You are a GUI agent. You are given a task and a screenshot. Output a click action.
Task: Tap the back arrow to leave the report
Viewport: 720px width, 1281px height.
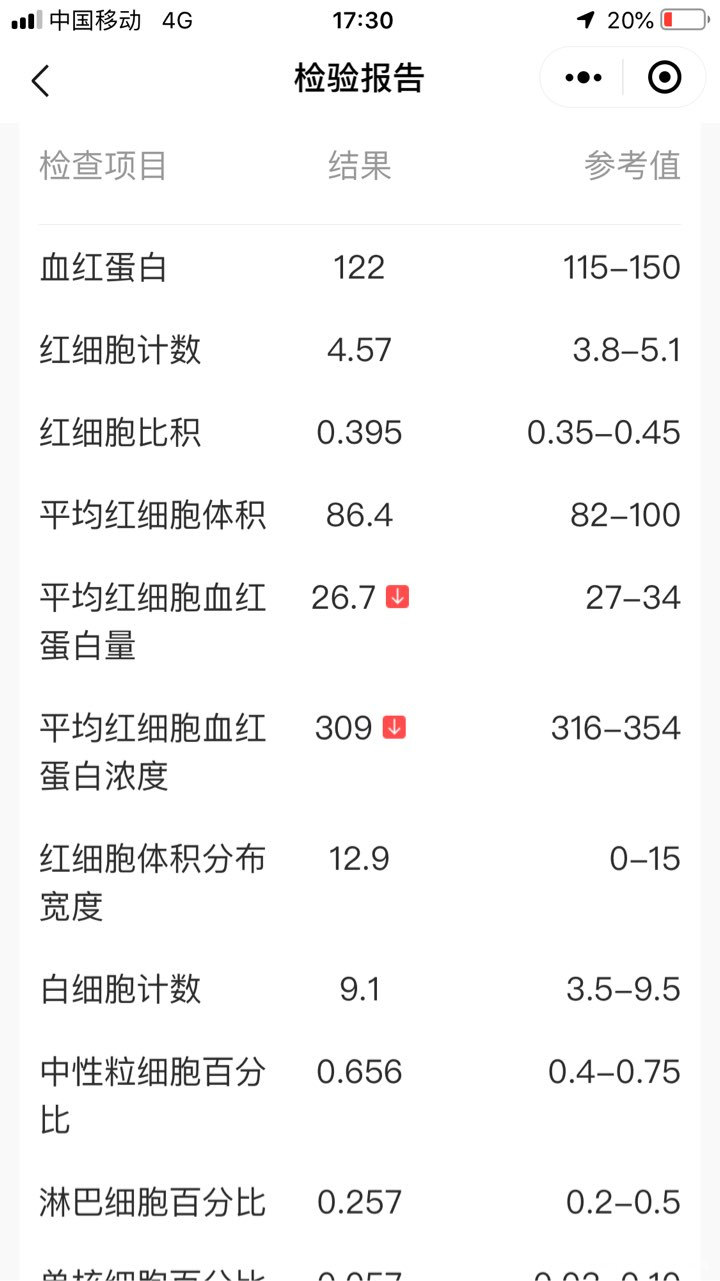40,79
